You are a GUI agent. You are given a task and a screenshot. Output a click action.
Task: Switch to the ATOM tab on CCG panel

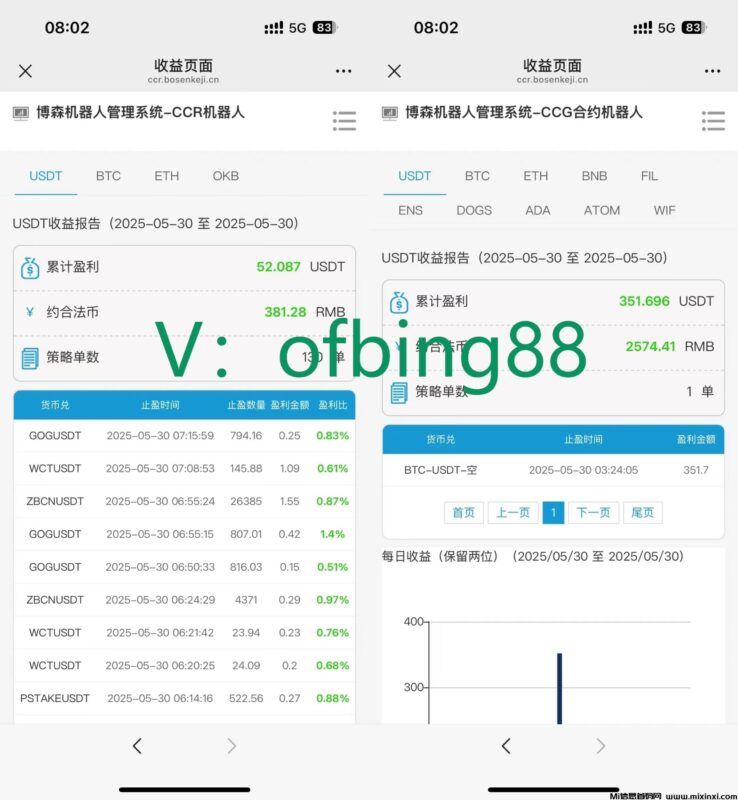[x=601, y=210]
